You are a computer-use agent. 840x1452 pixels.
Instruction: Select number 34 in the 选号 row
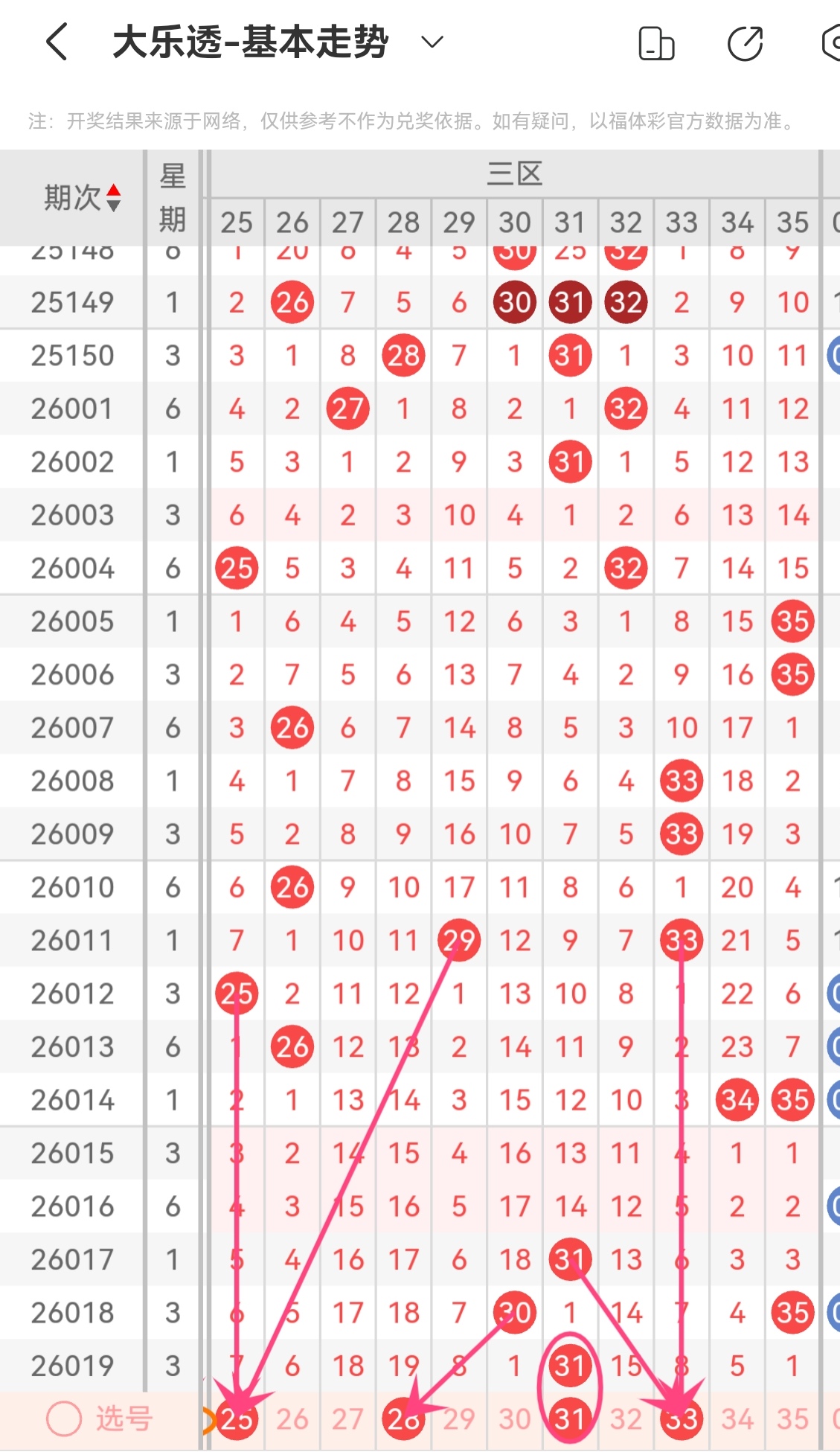[x=737, y=1419]
